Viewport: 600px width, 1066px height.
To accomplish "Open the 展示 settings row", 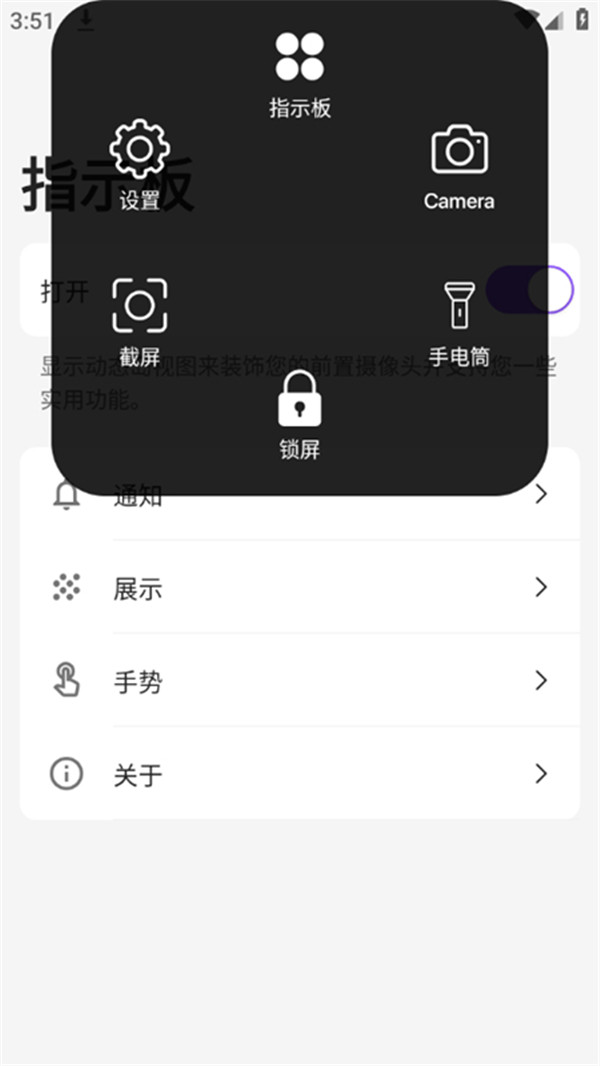I will (300, 587).
